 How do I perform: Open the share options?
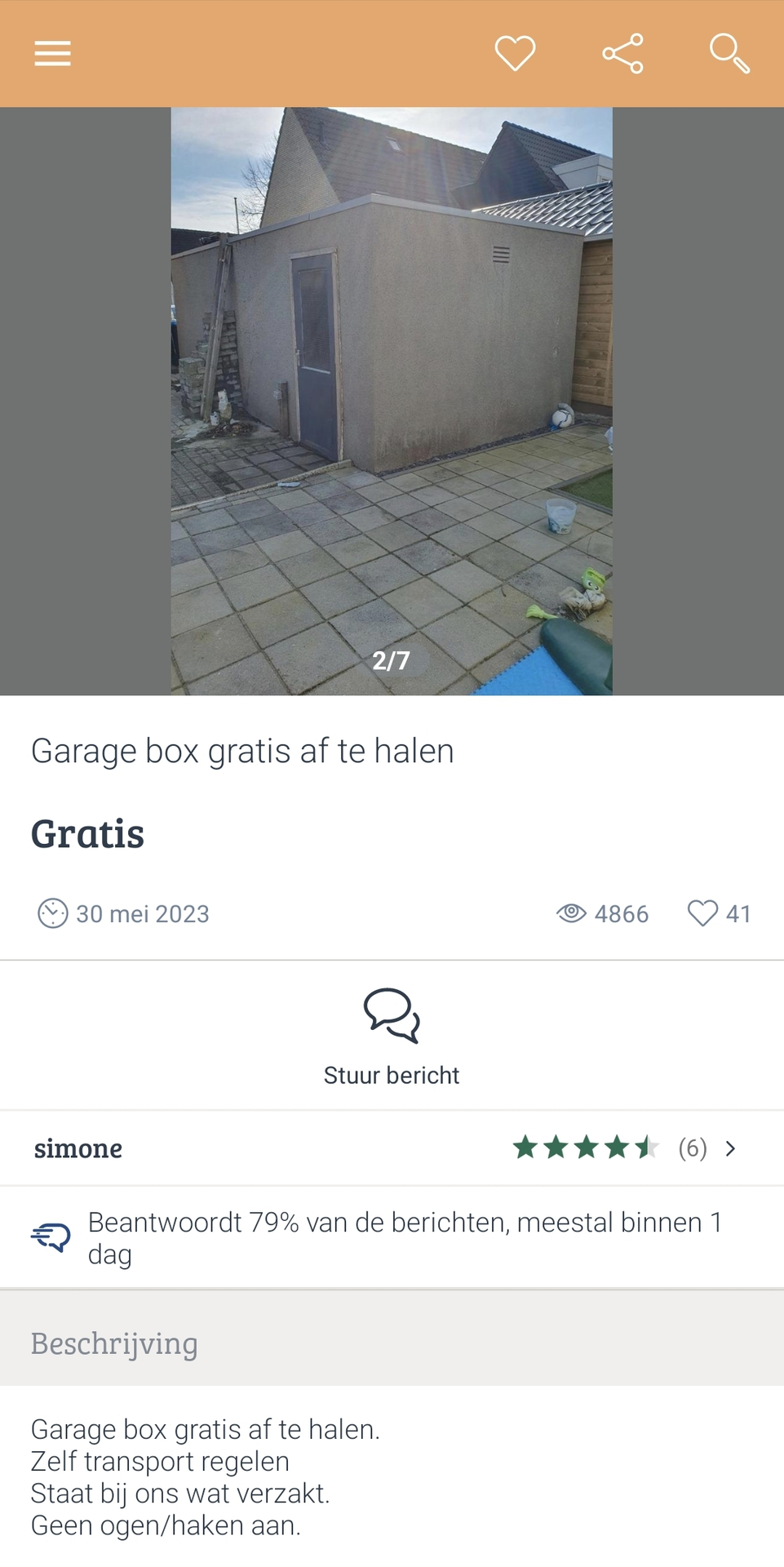[x=622, y=53]
